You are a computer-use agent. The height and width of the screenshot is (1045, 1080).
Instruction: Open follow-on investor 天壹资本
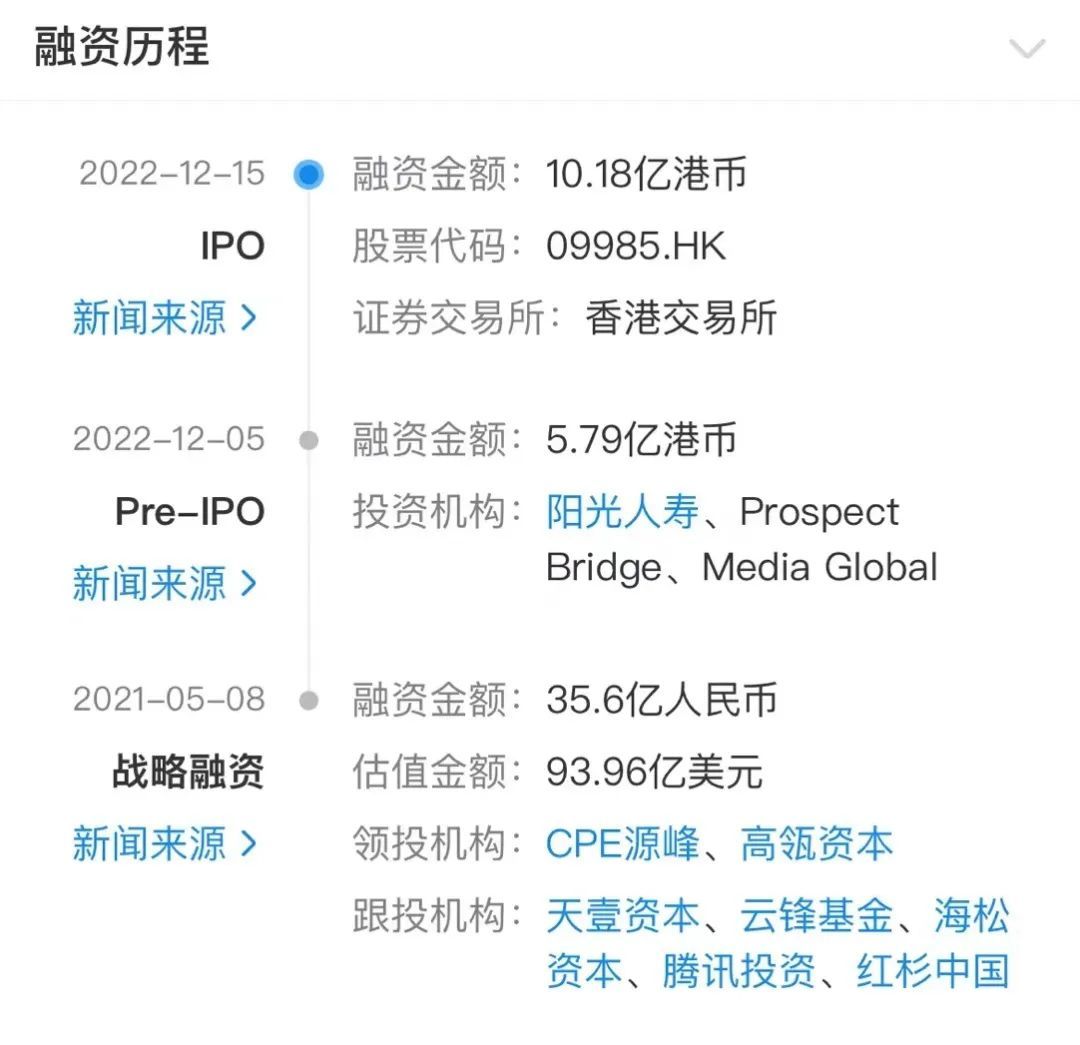click(622, 915)
